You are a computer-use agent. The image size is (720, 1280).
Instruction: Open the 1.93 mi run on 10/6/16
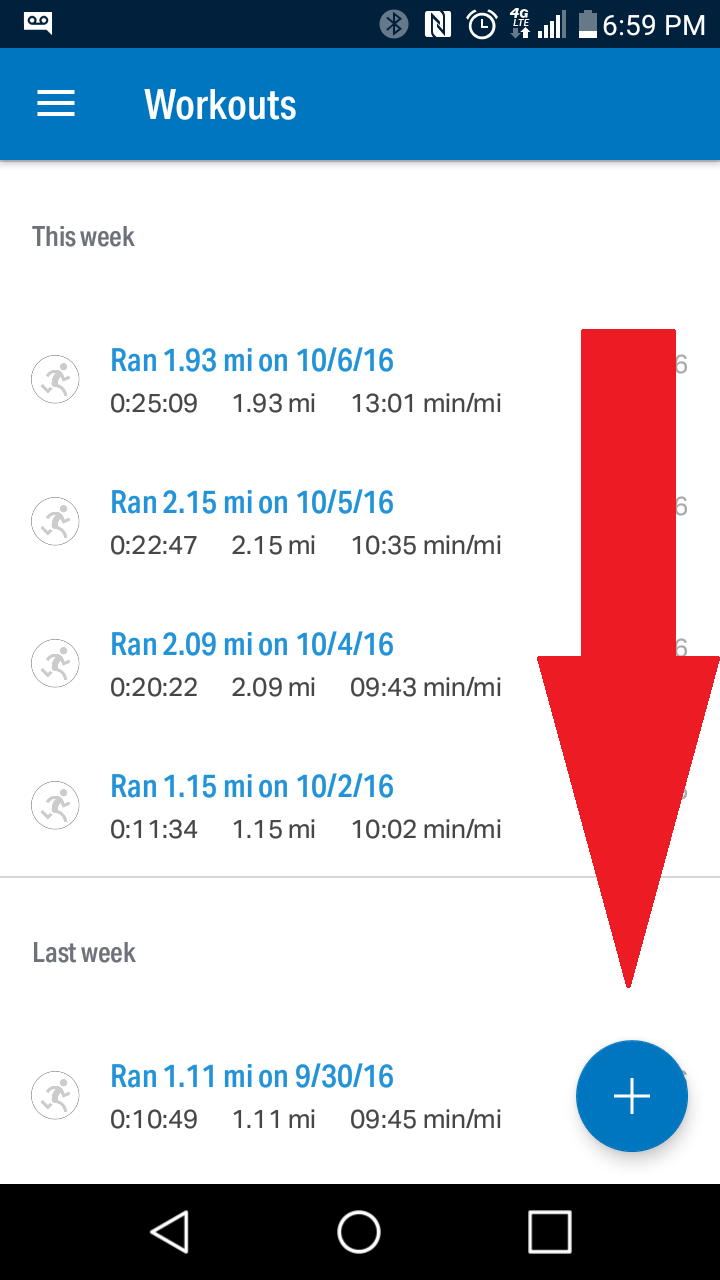(252, 361)
